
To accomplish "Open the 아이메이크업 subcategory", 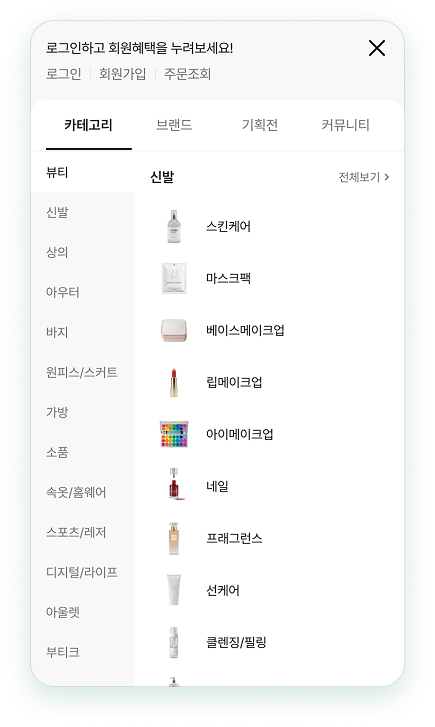I will click(x=269, y=434).
